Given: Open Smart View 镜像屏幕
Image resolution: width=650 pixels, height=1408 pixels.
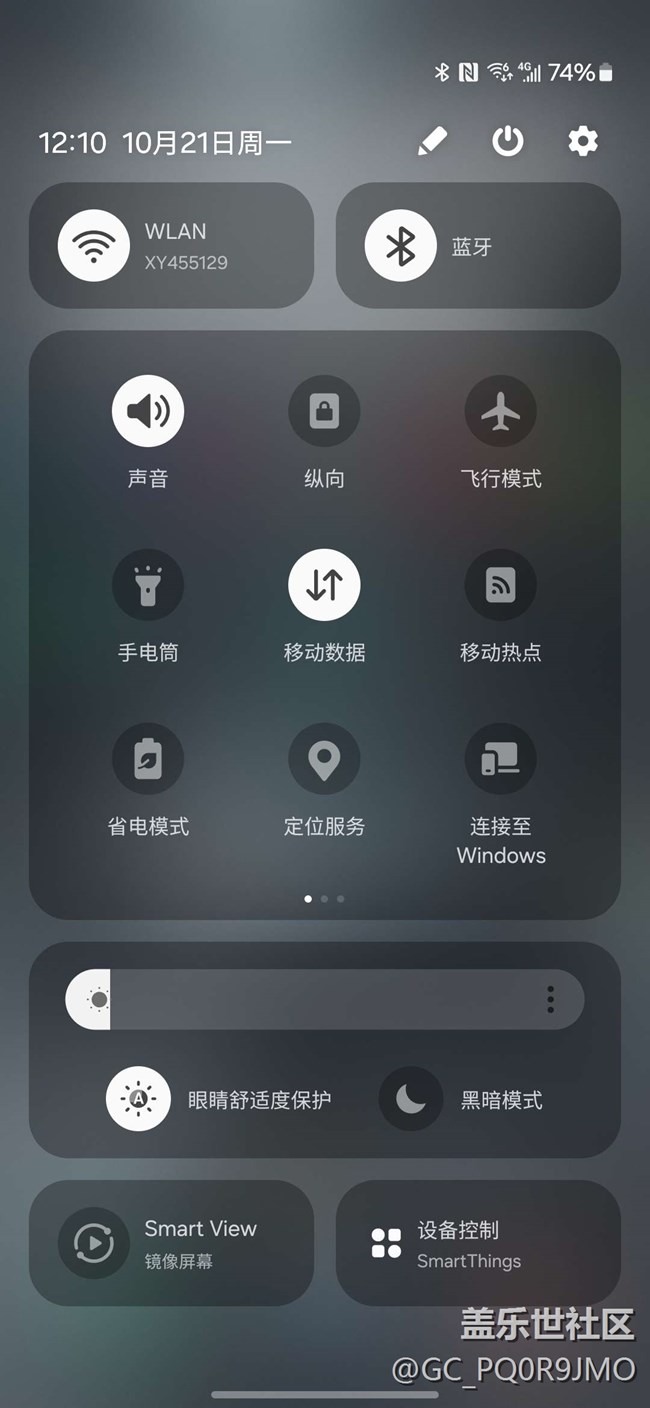Looking at the screenshot, I should 172,1243.
